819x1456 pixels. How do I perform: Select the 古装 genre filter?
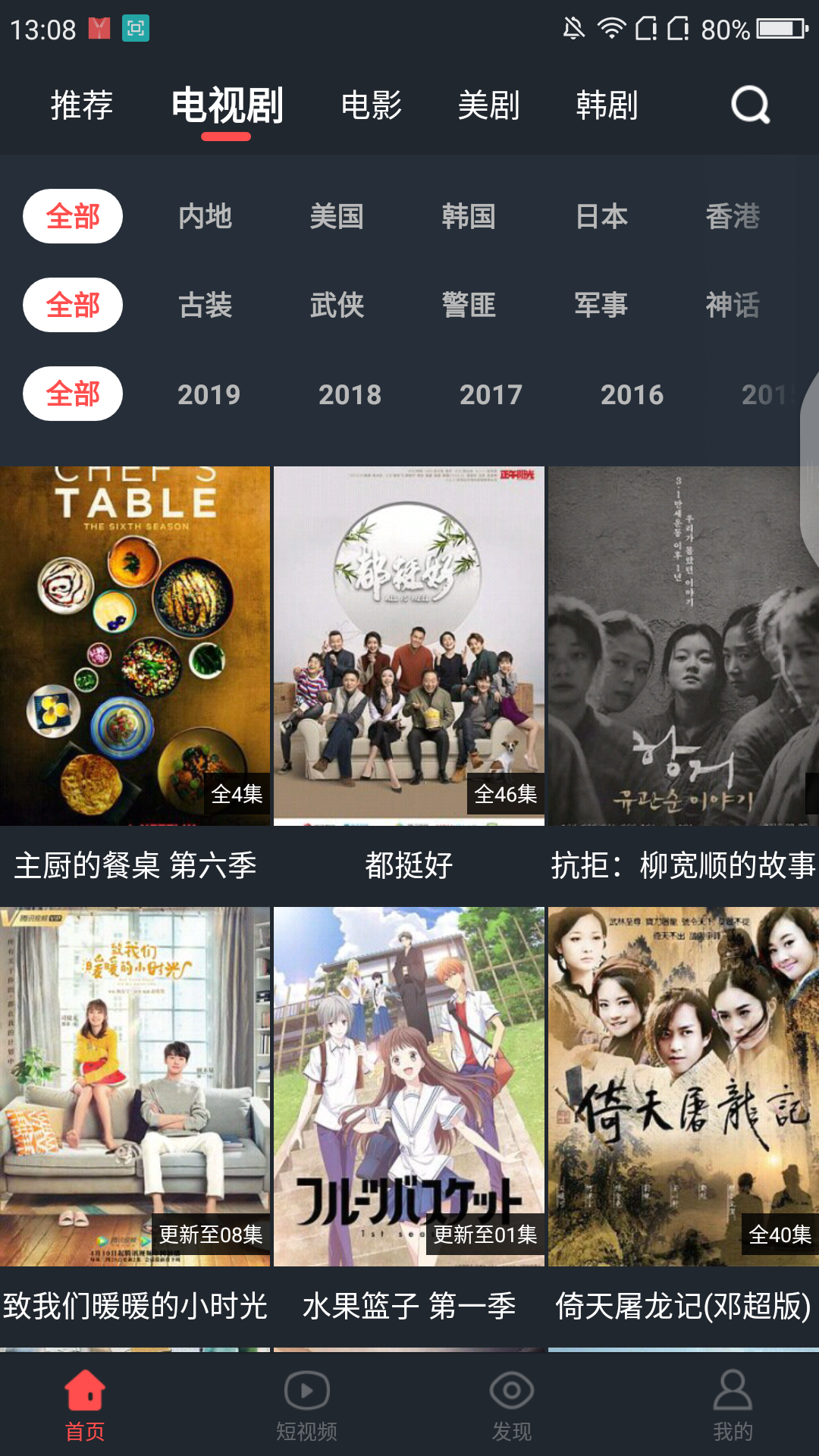pos(205,305)
